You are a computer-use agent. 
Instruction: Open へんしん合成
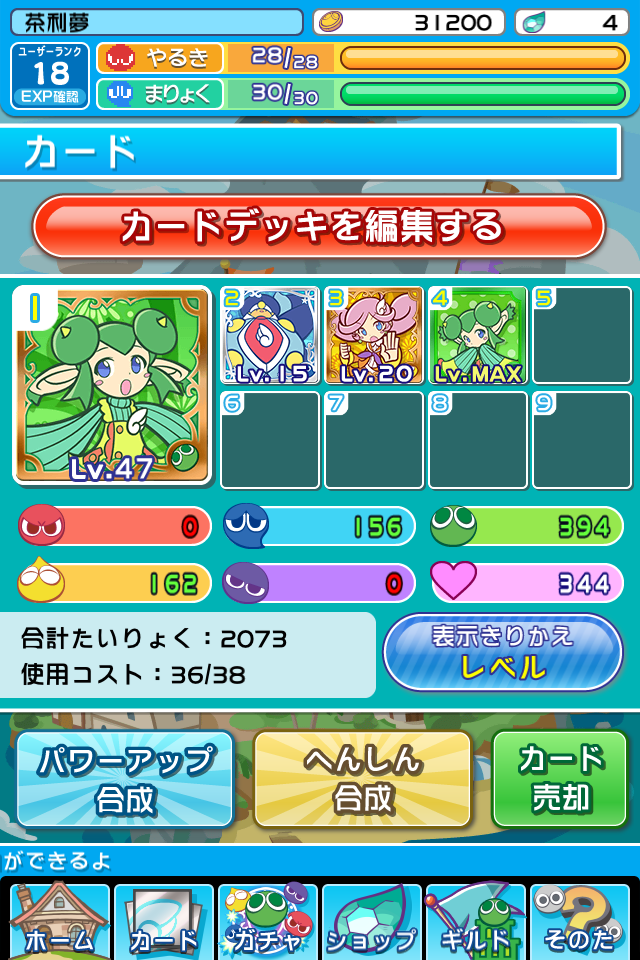(362, 779)
